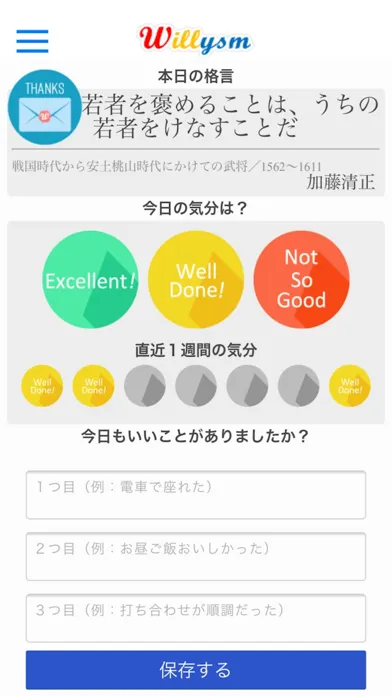Enter the 3つ目 text field

(x=196, y=618)
